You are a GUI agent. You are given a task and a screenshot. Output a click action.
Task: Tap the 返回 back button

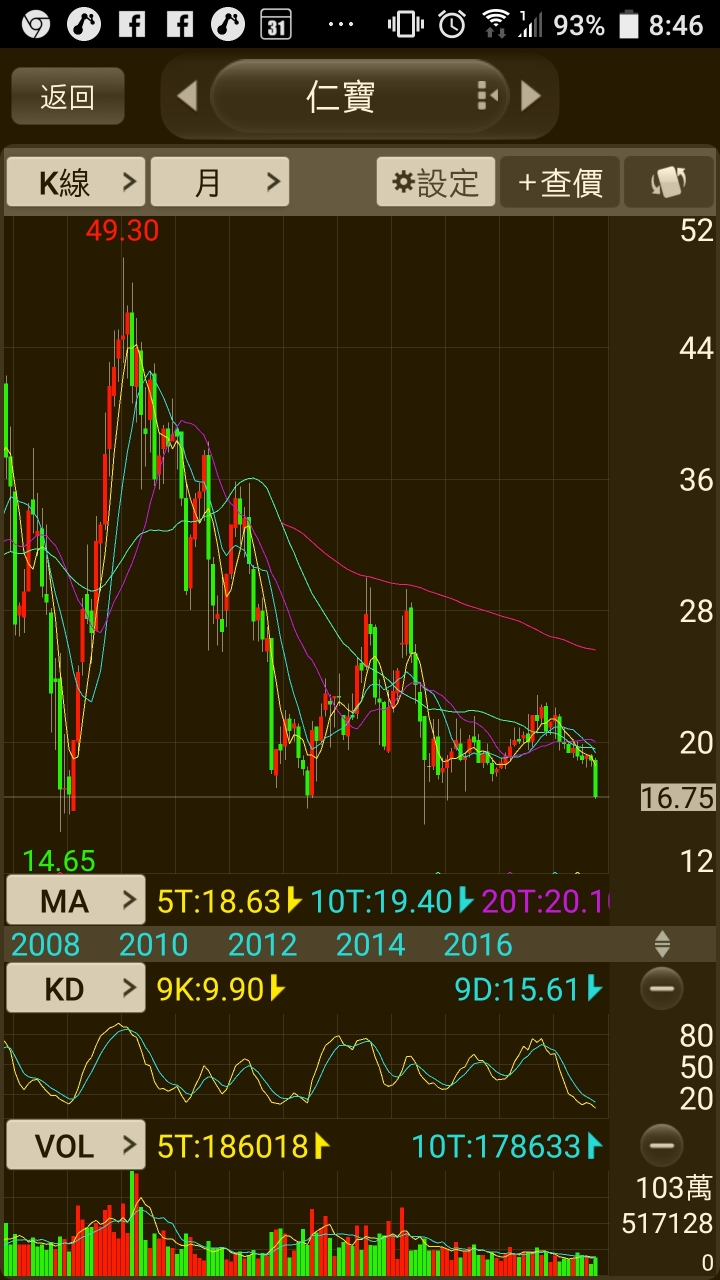coord(68,96)
